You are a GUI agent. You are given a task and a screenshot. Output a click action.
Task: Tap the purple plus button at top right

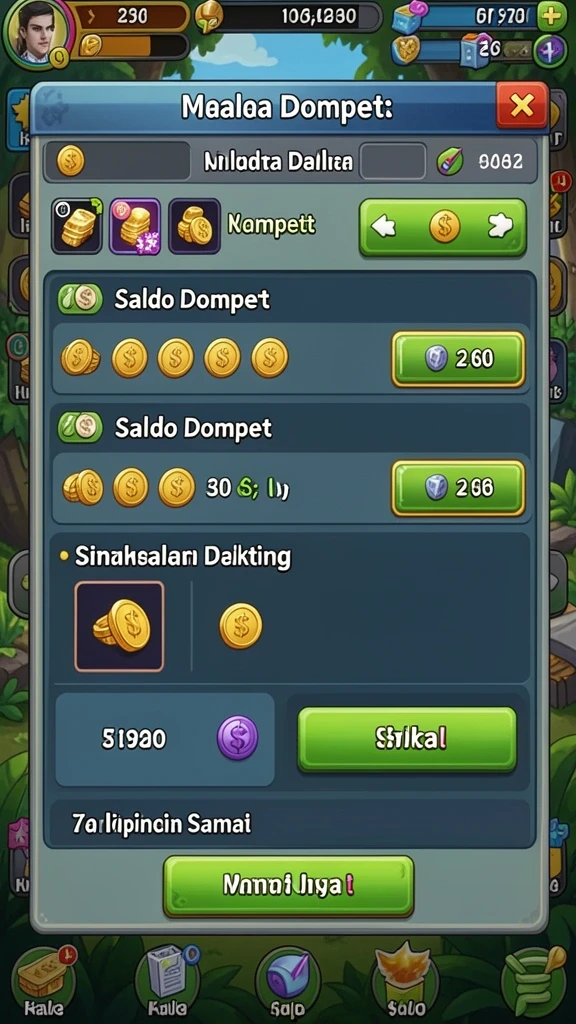(x=549, y=52)
